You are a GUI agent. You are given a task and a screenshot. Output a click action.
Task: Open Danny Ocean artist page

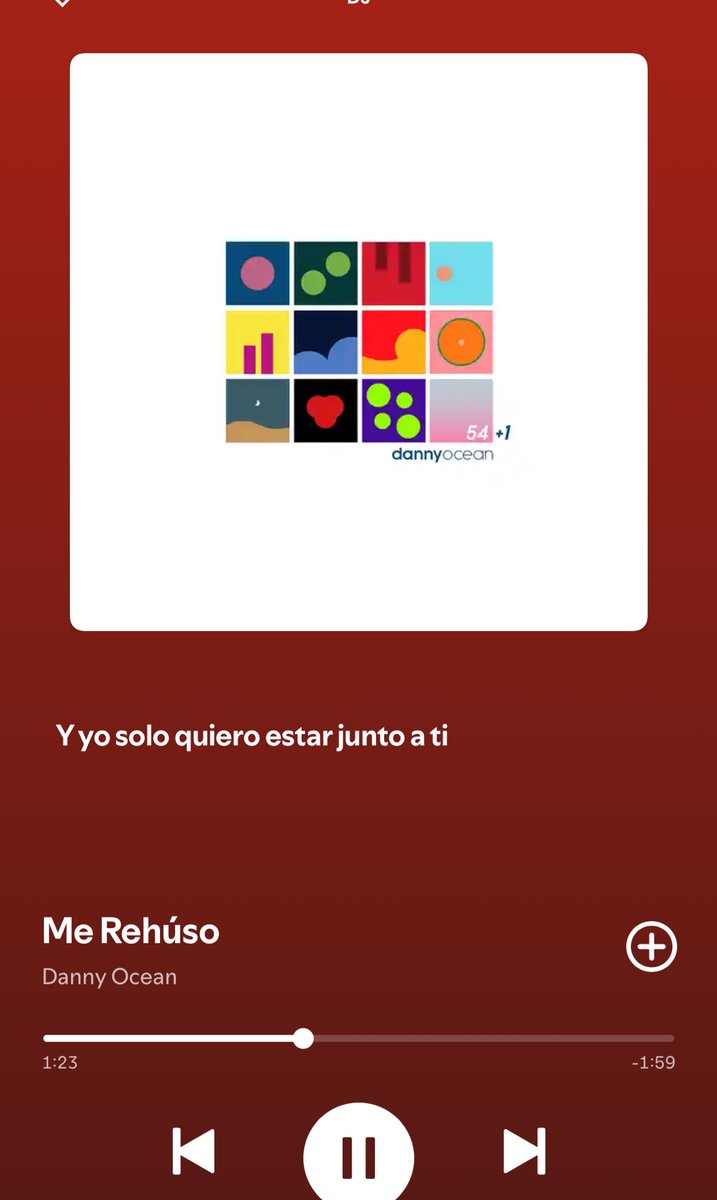(x=109, y=977)
